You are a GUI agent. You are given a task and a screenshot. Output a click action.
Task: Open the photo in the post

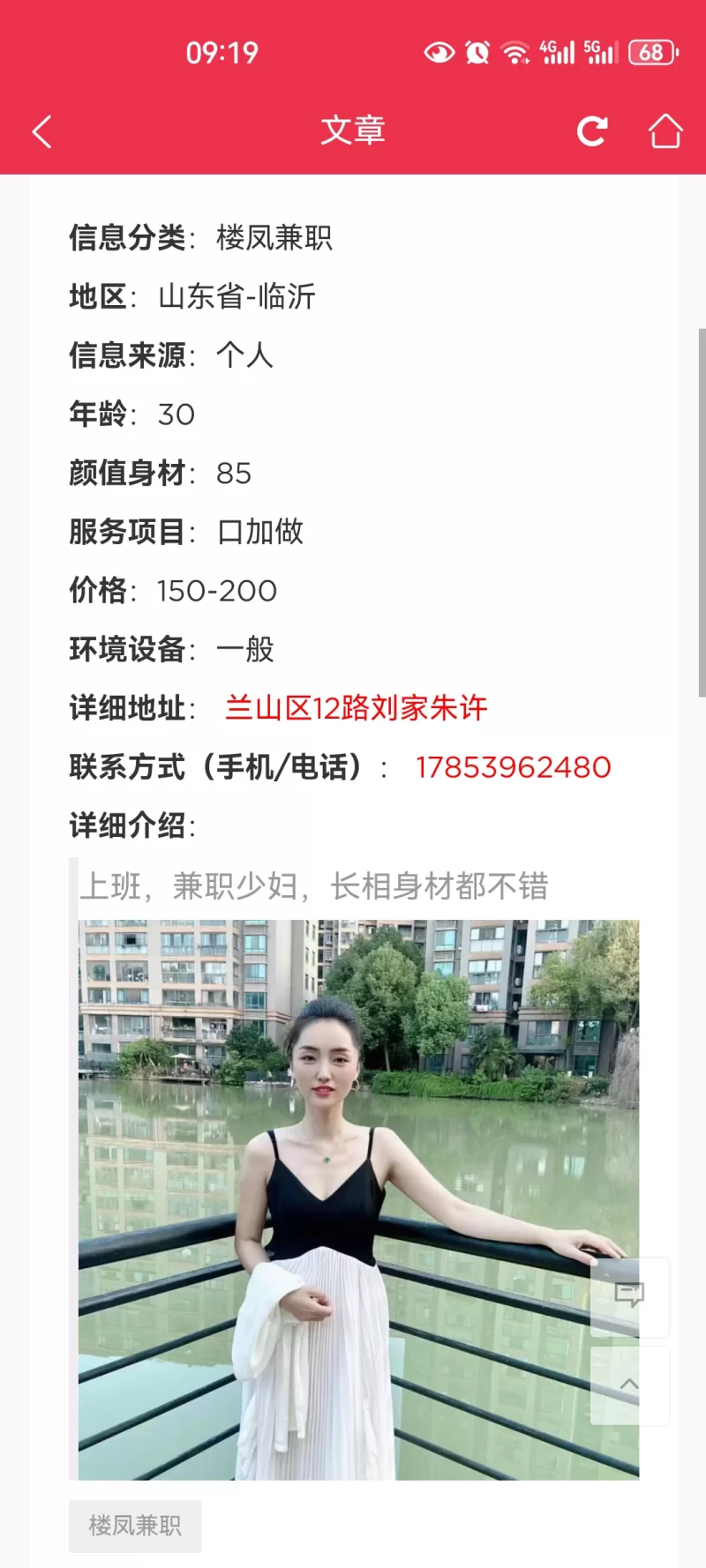(x=358, y=1199)
